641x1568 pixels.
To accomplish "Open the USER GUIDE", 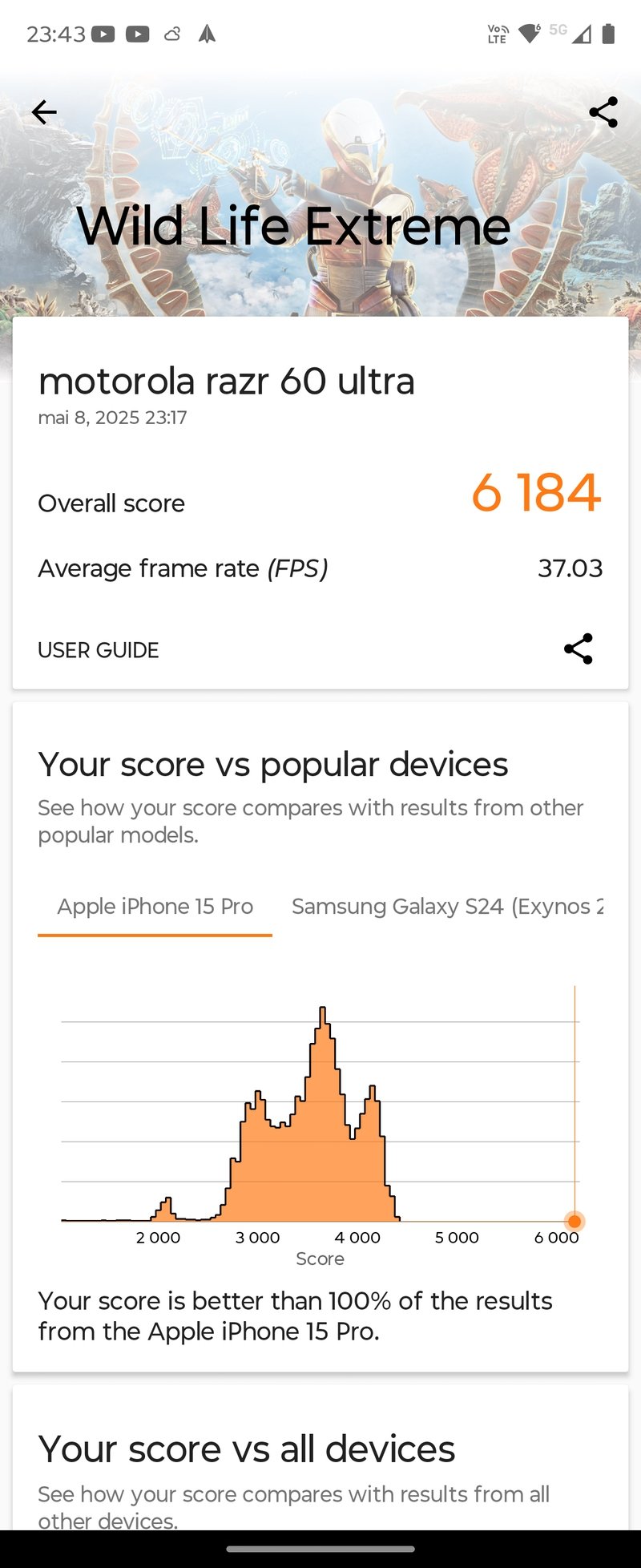I will pos(99,650).
